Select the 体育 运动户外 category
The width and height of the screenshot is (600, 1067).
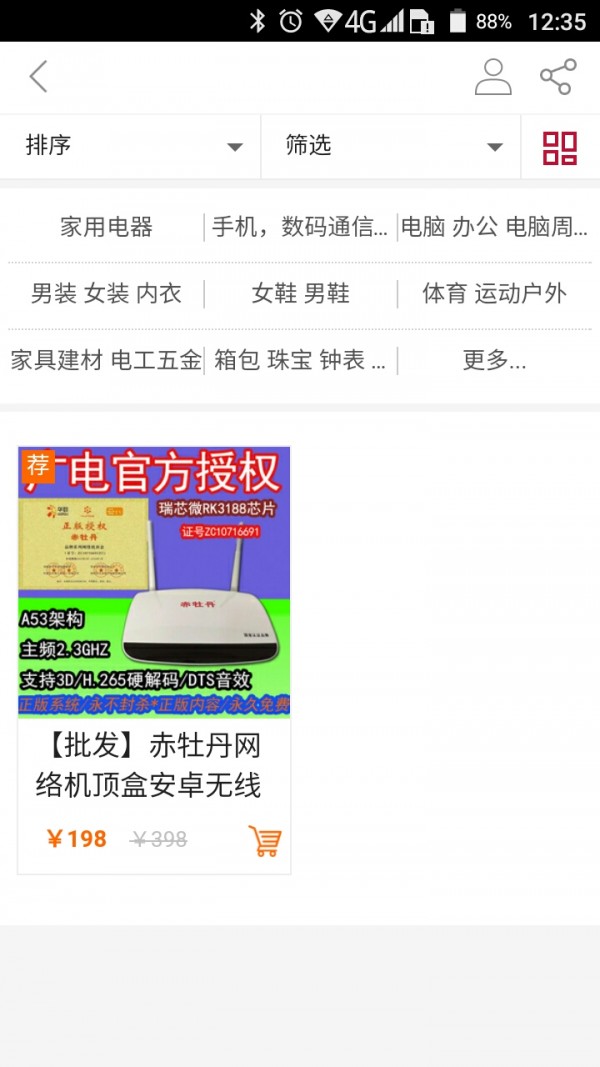coord(494,294)
